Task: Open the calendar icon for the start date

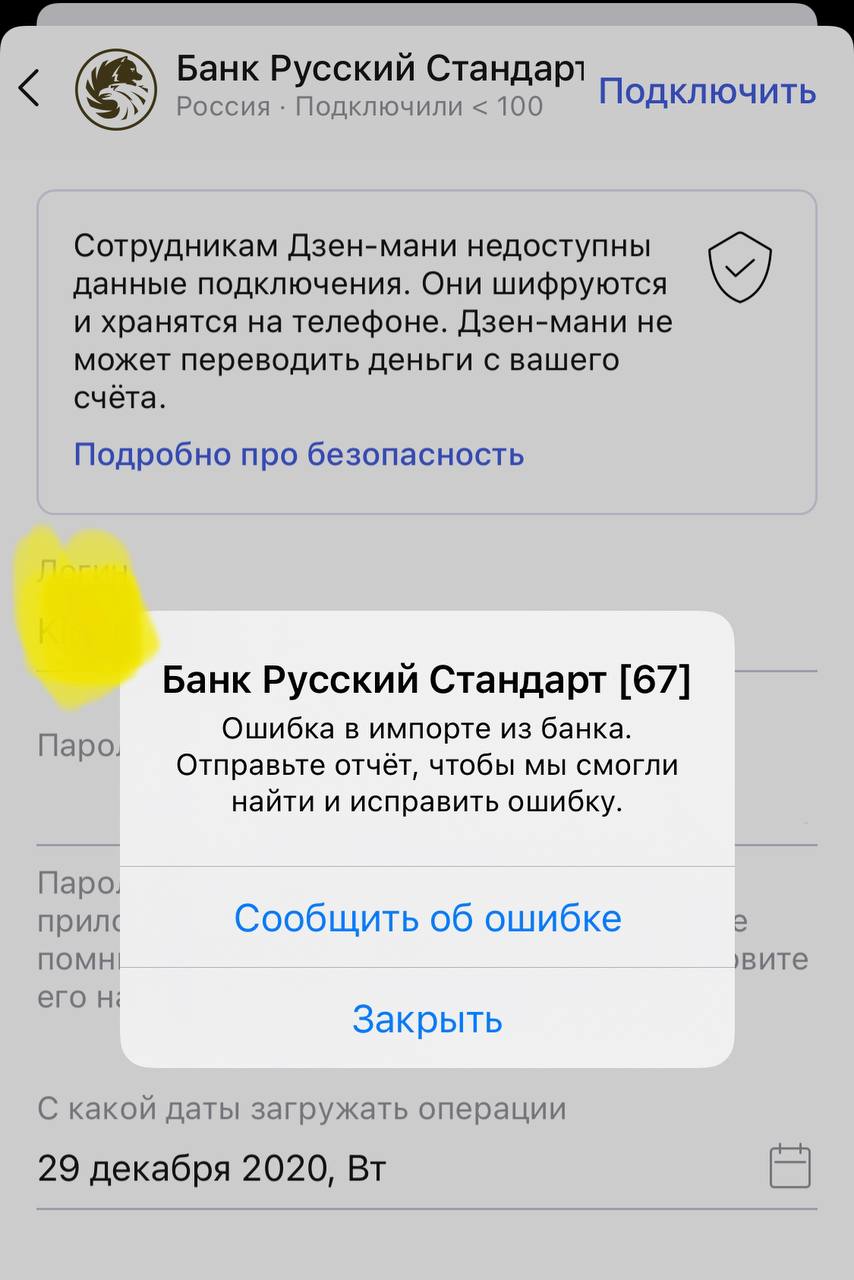Action: pos(789,1166)
